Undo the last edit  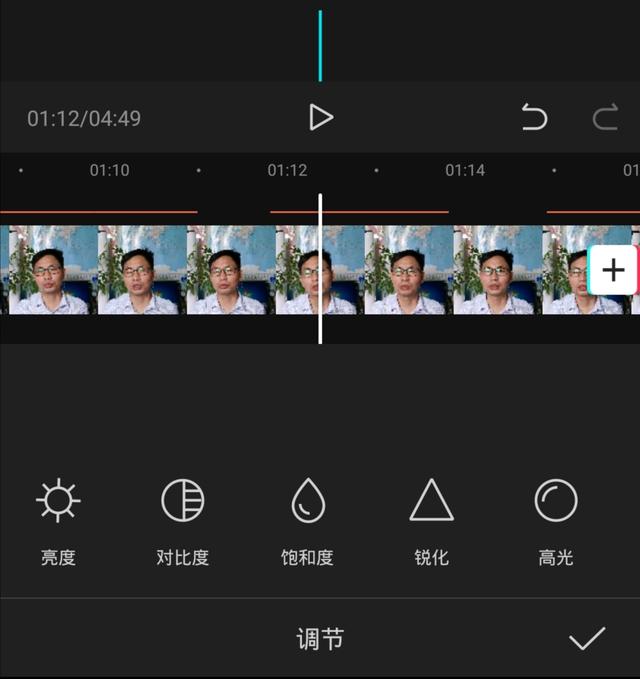coord(535,118)
